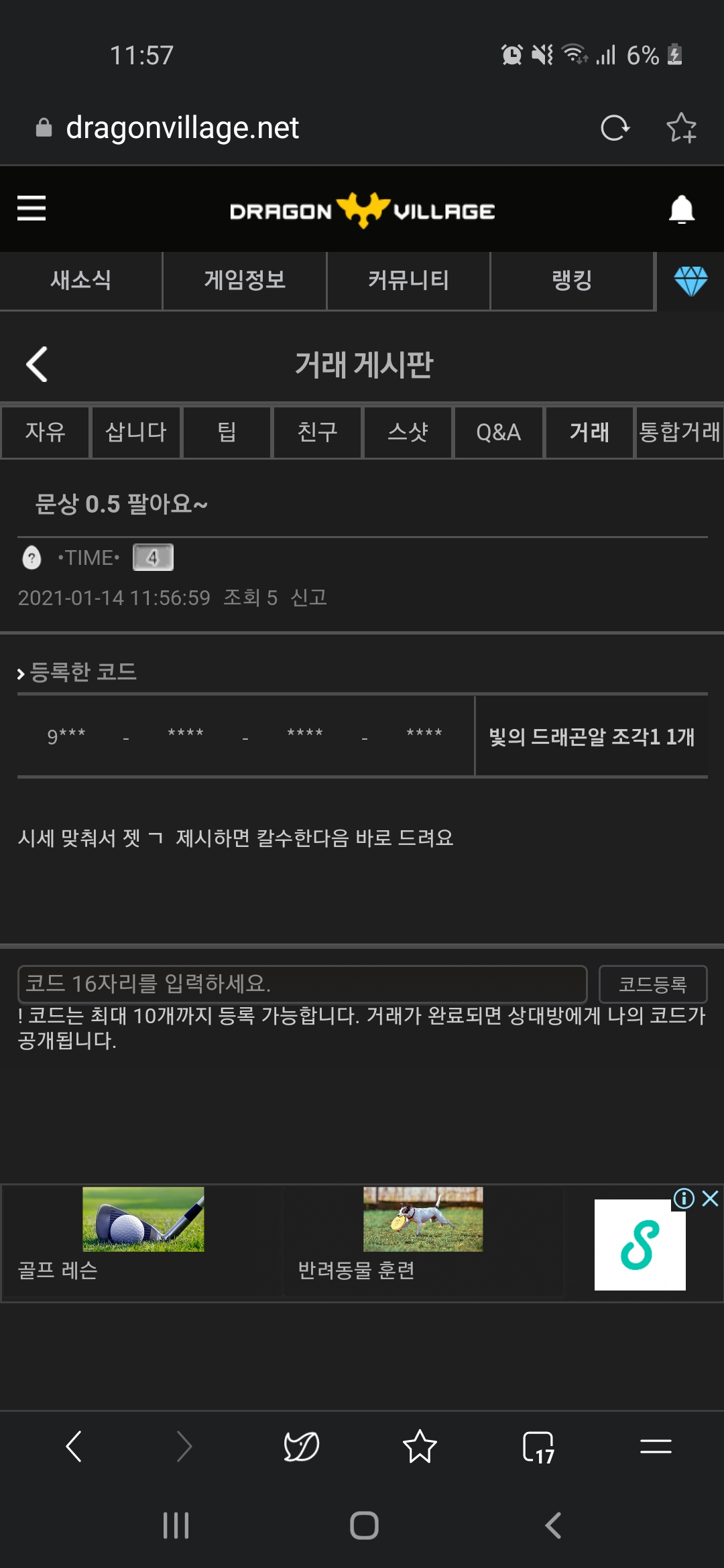Open the browser tabs switcher
The image size is (724, 1568).
tap(538, 1447)
